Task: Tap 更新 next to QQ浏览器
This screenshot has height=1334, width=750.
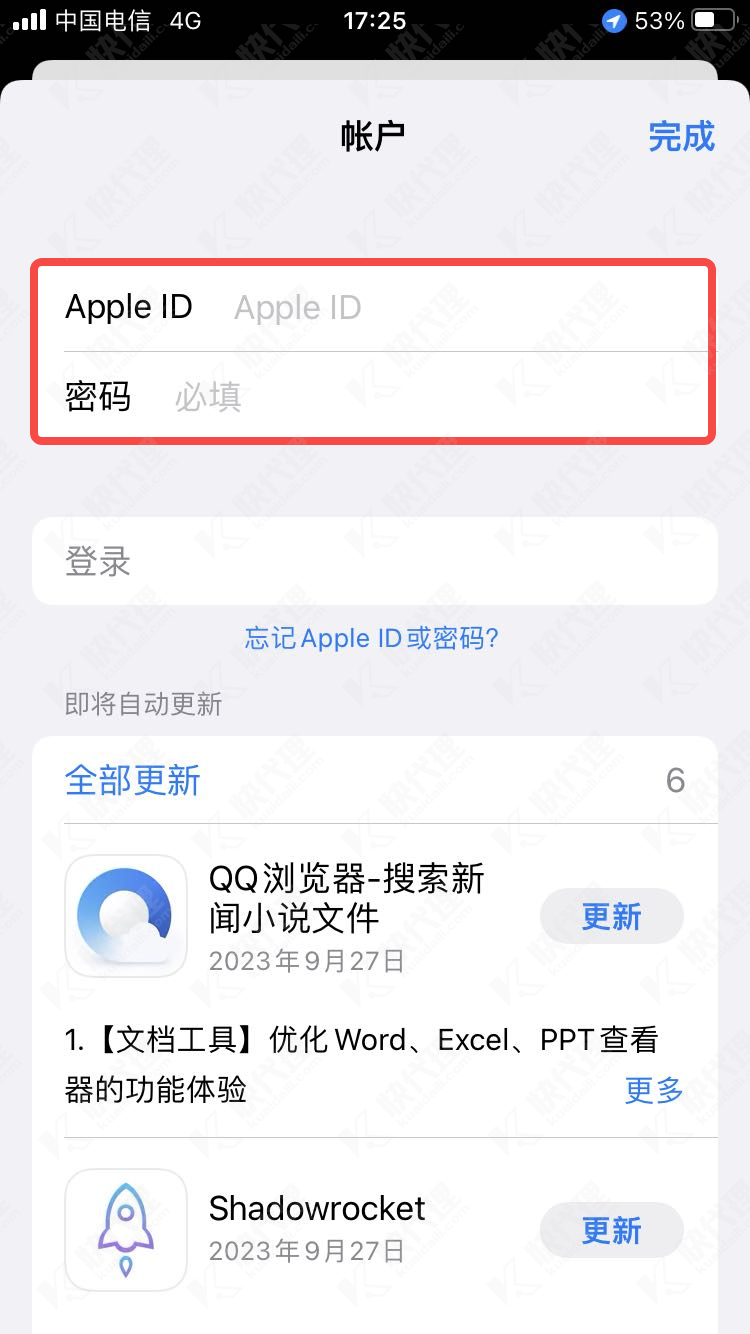Action: [611, 915]
